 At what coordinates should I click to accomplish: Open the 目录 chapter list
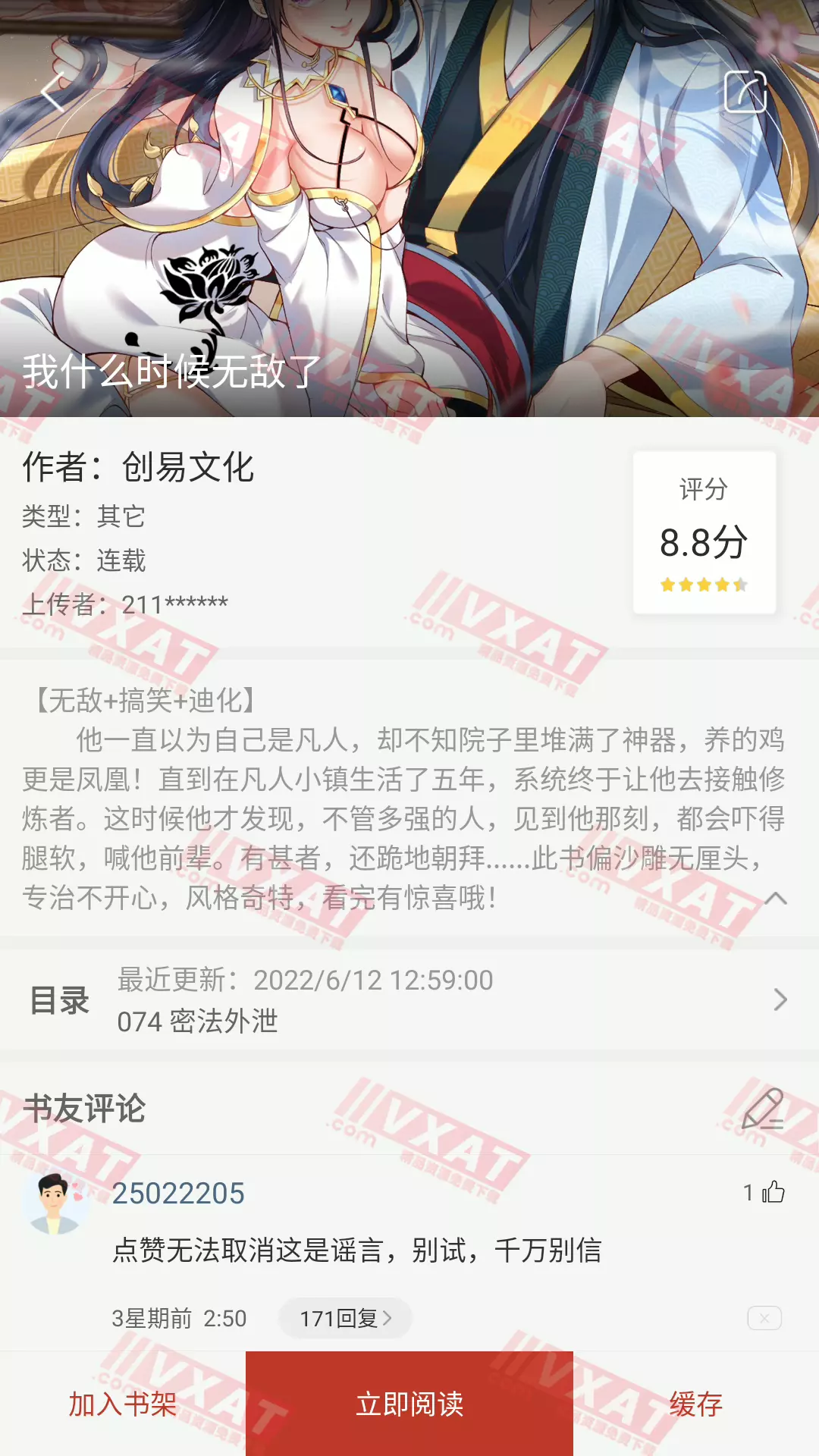click(x=409, y=999)
